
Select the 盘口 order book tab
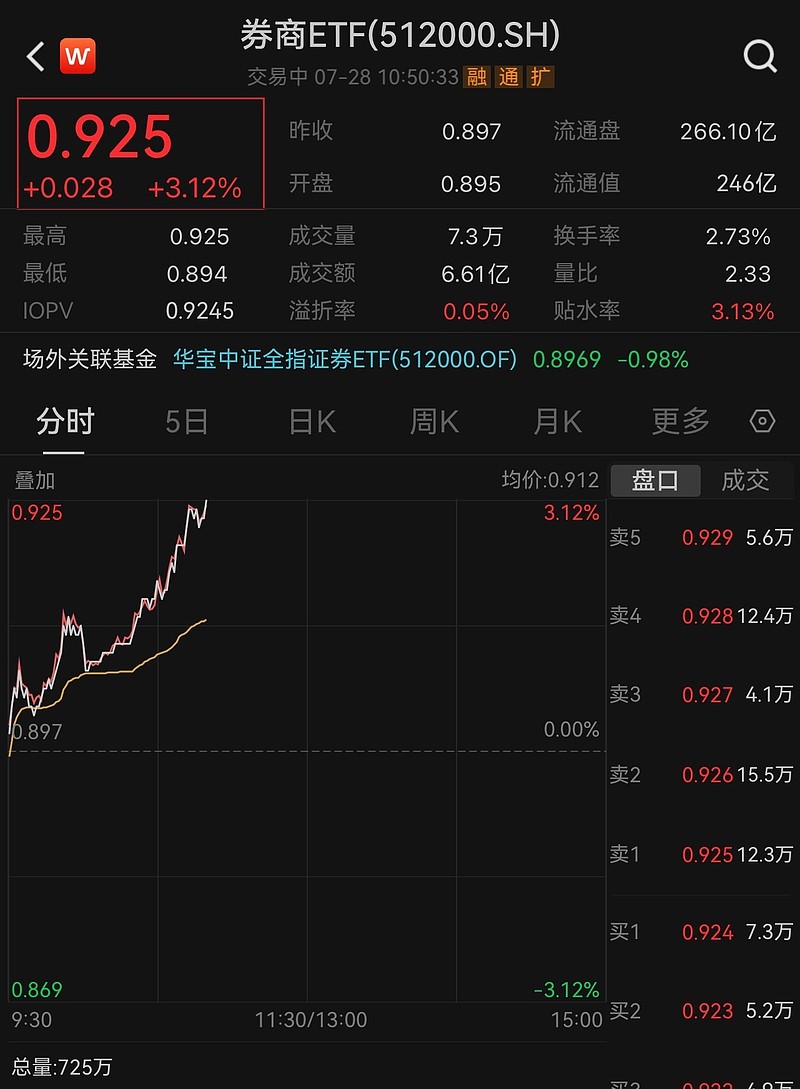[655, 480]
